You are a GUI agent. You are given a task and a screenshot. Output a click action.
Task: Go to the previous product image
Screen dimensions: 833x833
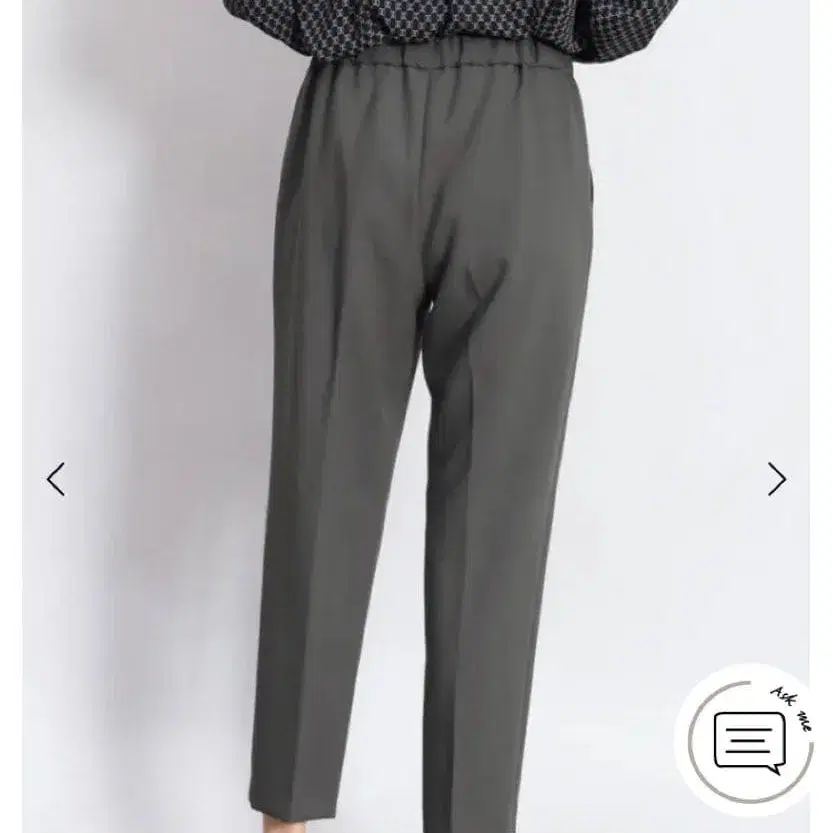(x=56, y=479)
